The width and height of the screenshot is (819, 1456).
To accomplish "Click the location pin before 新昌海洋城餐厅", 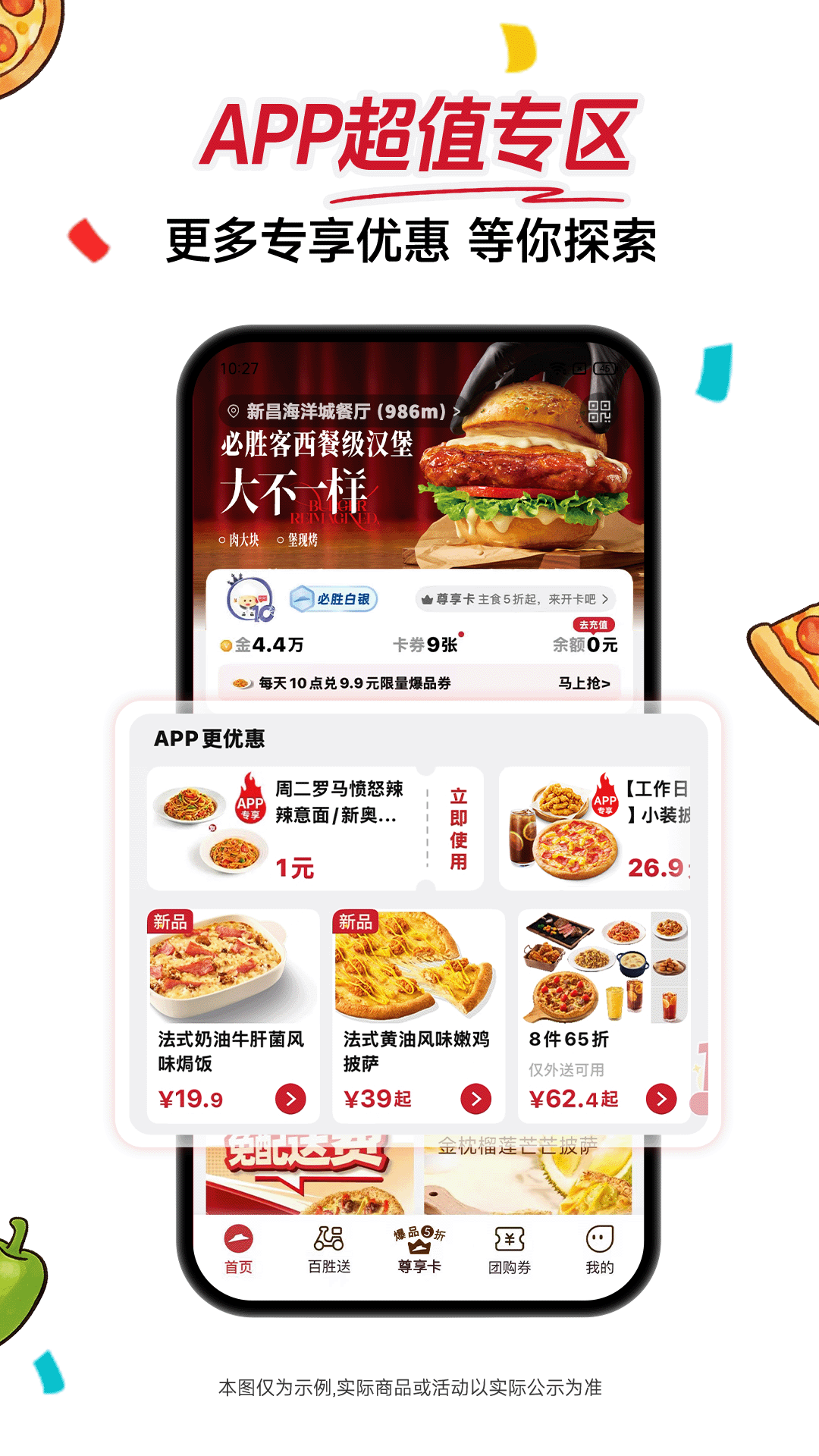I will pos(235,412).
